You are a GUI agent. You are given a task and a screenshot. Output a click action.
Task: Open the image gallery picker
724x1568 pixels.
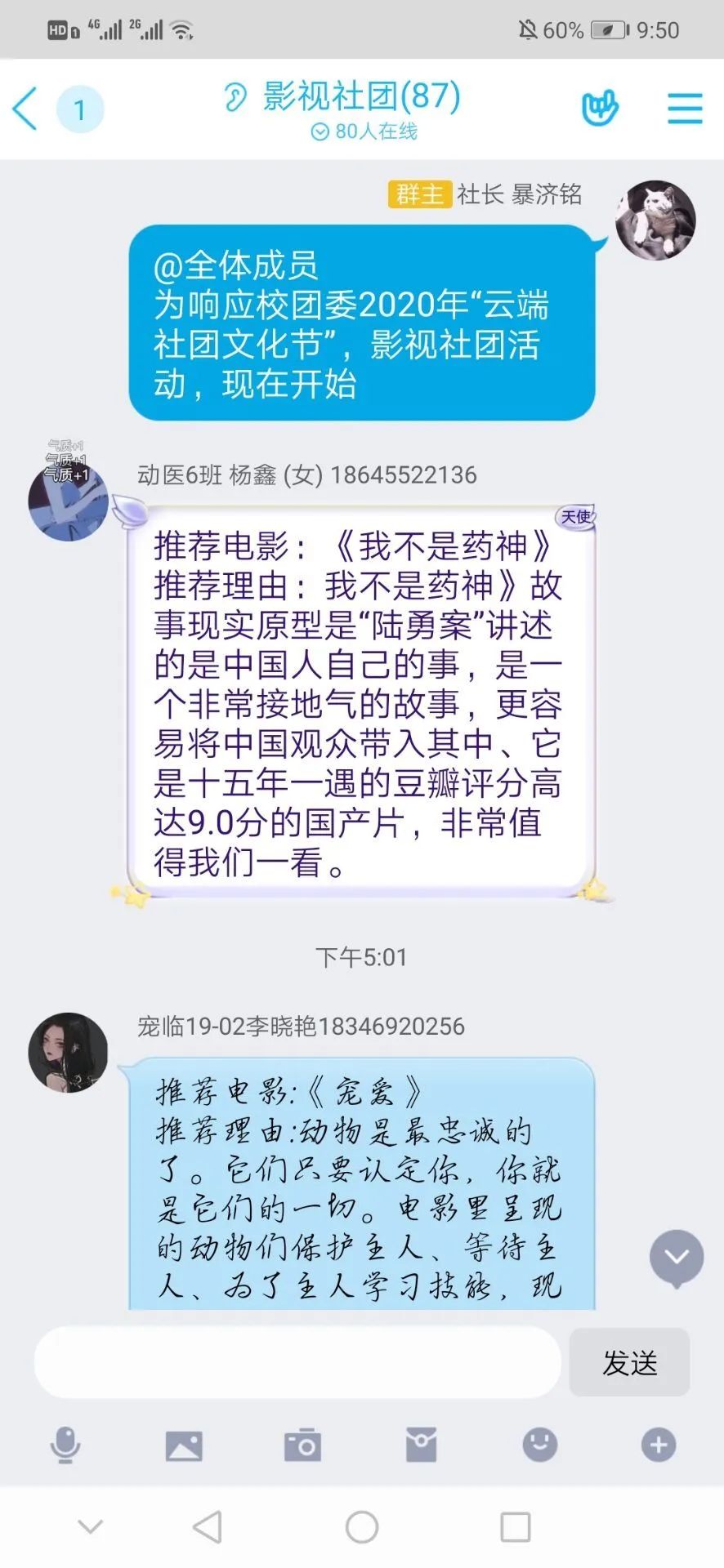click(x=184, y=1445)
